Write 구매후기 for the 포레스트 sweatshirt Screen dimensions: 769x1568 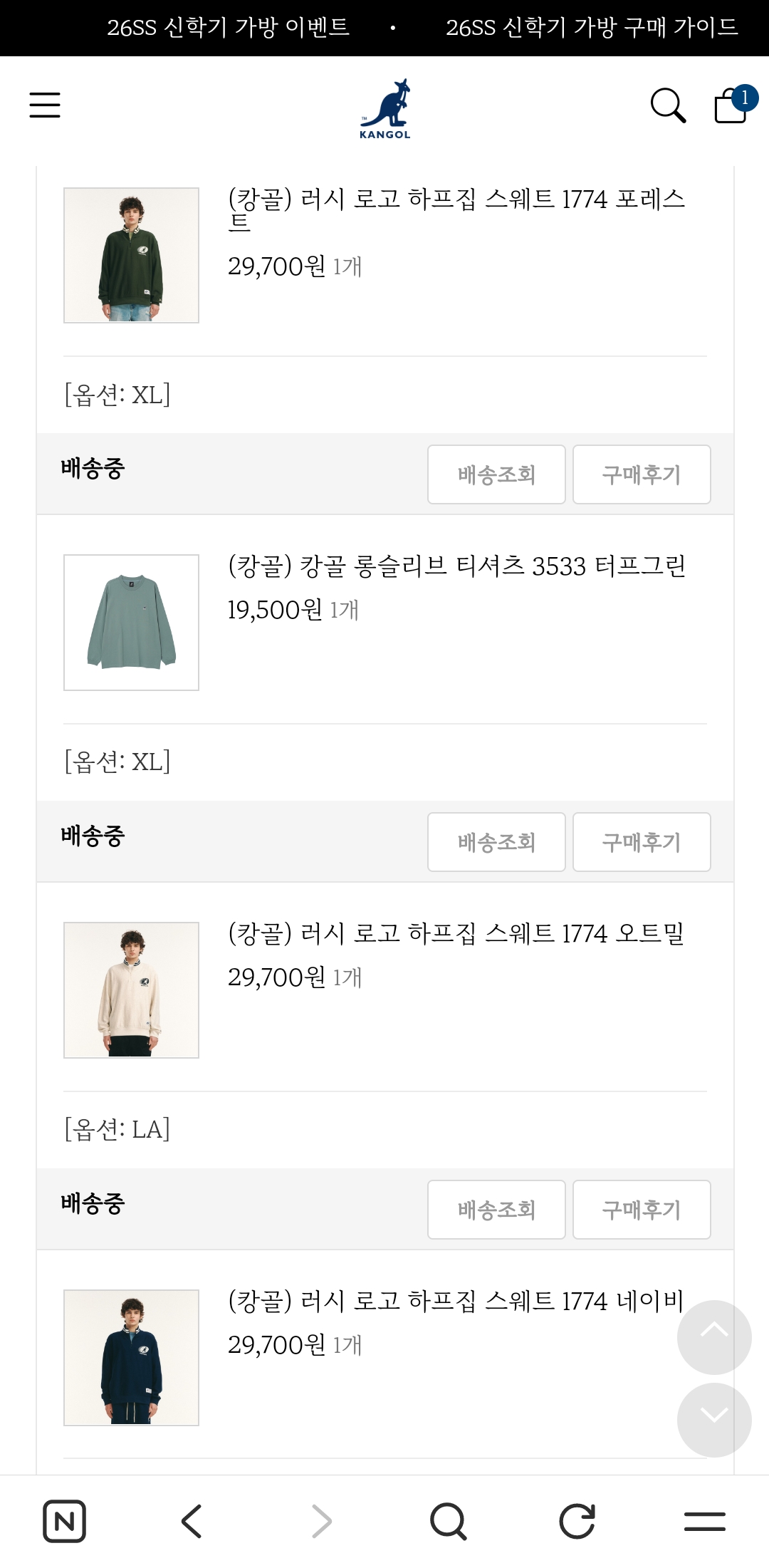(x=642, y=474)
